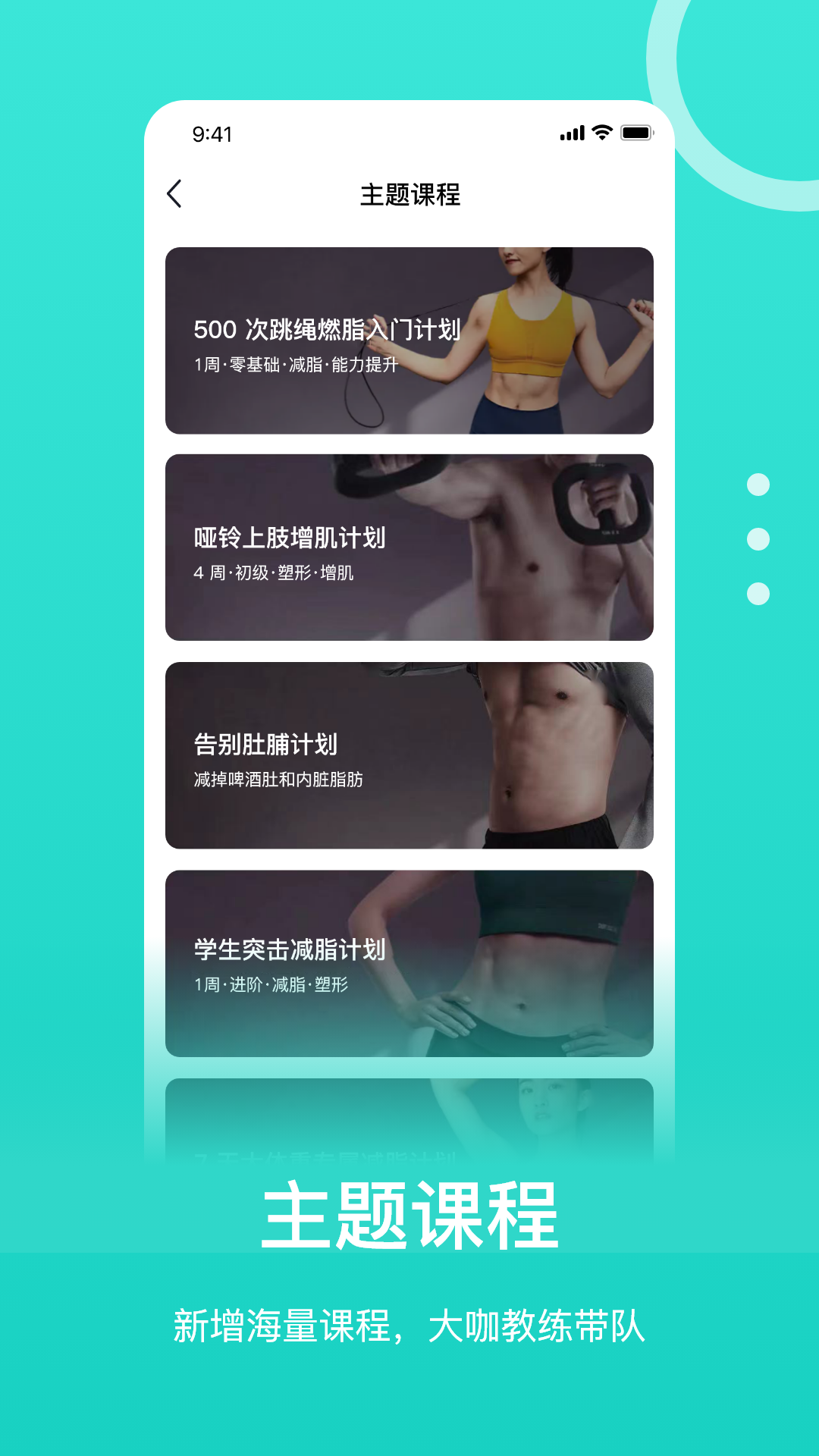
Task: Tap the clock showing 9:41
Action: [x=210, y=133]
